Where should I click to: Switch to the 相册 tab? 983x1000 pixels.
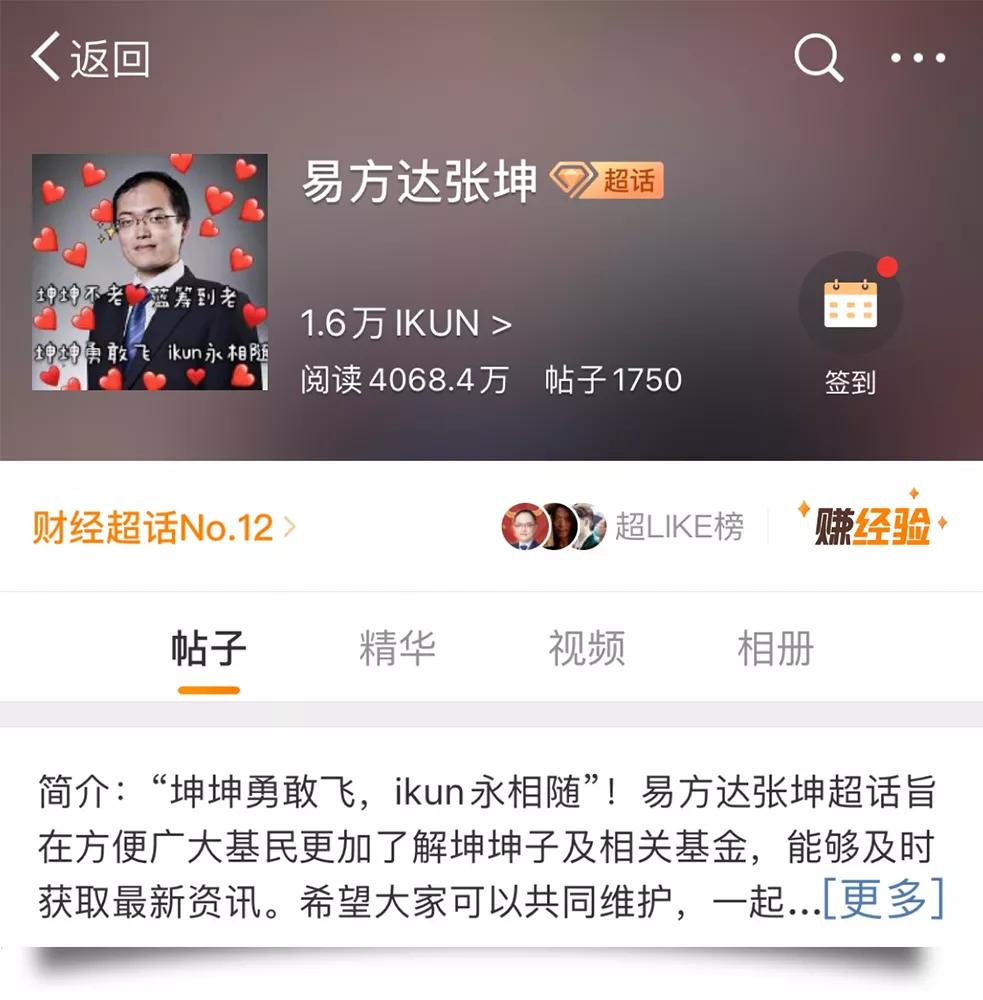(x=775, y=648)
